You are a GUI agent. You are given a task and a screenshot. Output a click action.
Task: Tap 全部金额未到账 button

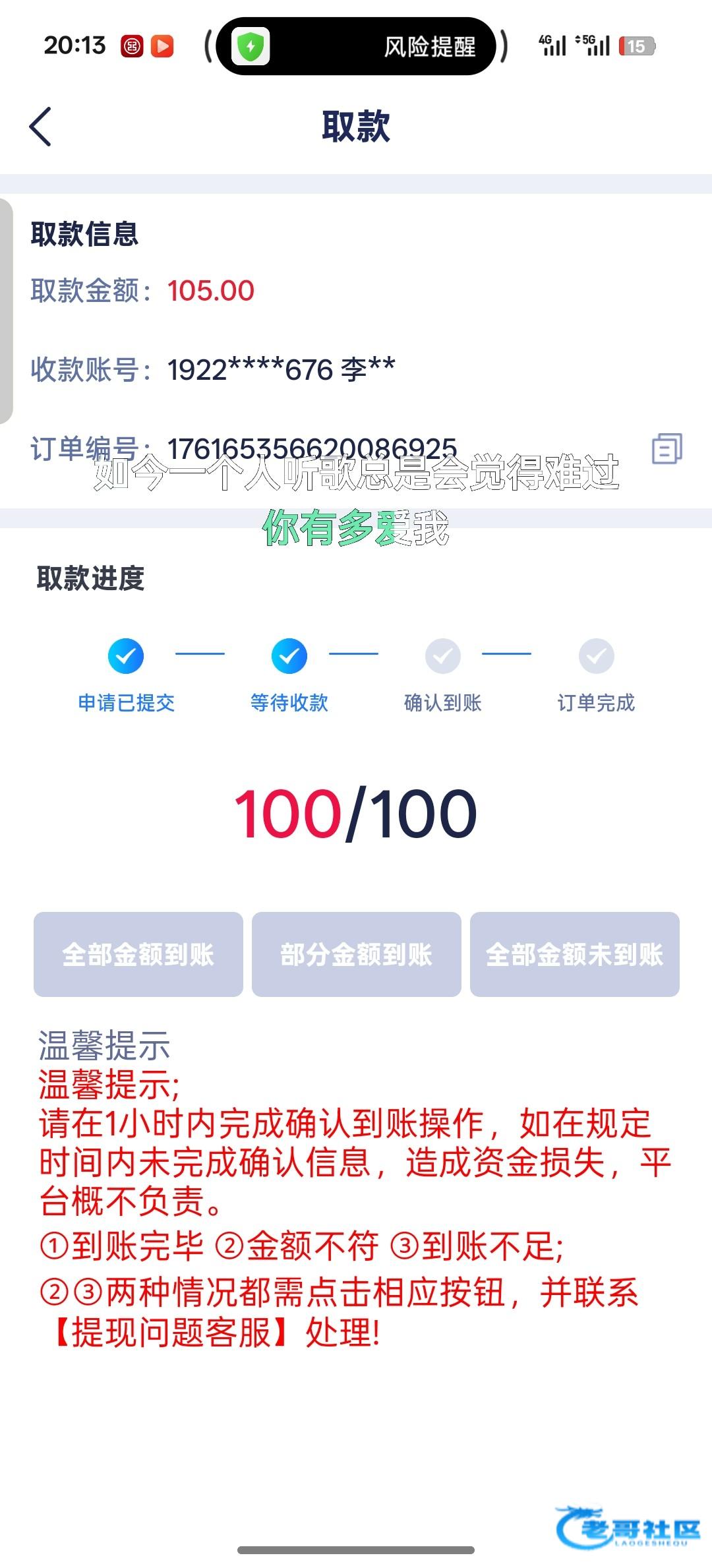574,954
